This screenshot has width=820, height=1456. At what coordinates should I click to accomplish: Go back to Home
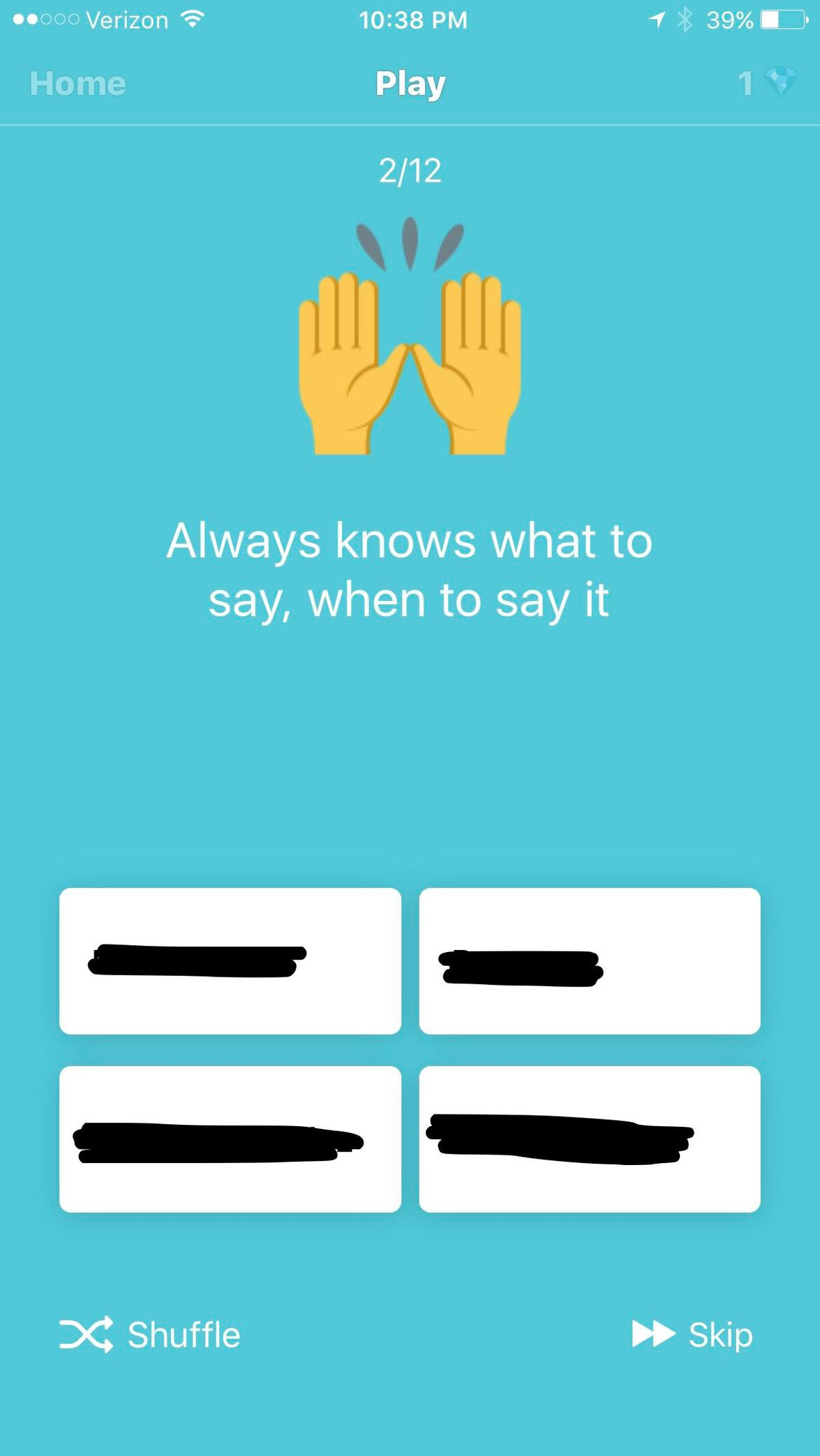click(77, 84)
